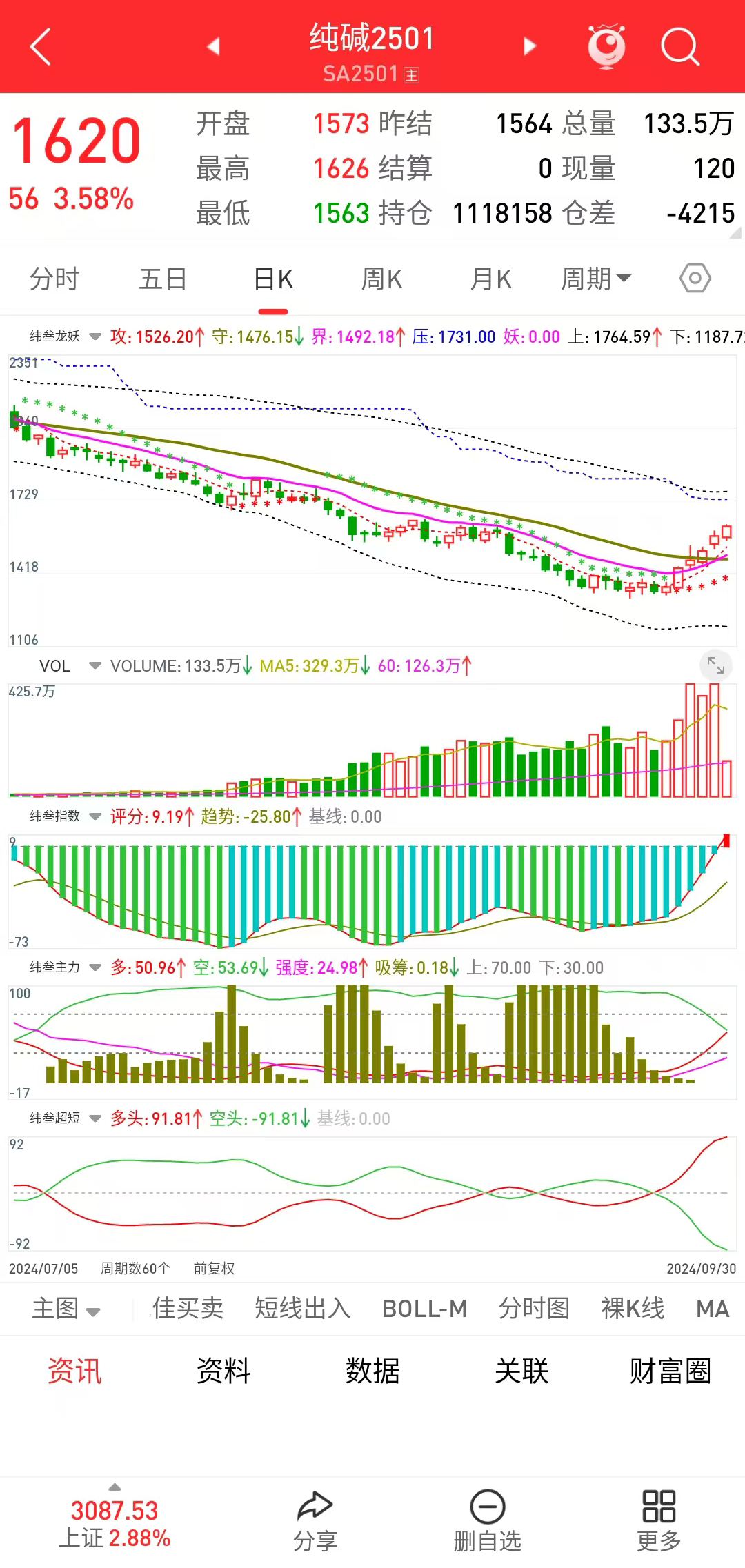
Task: Open the mascot assistant icon
Action: (x=606, y=46)
